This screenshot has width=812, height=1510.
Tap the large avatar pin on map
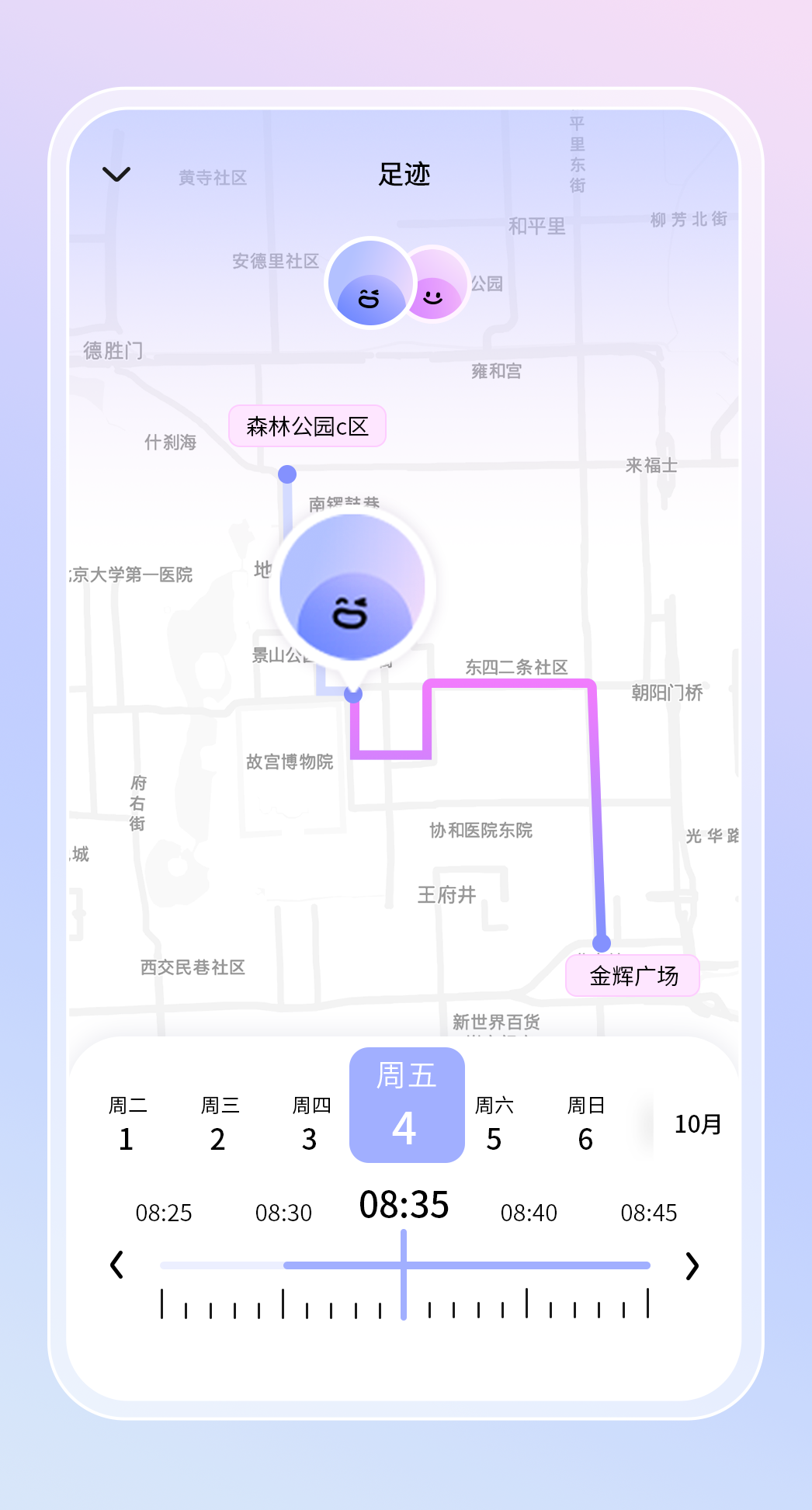point(352,588)
